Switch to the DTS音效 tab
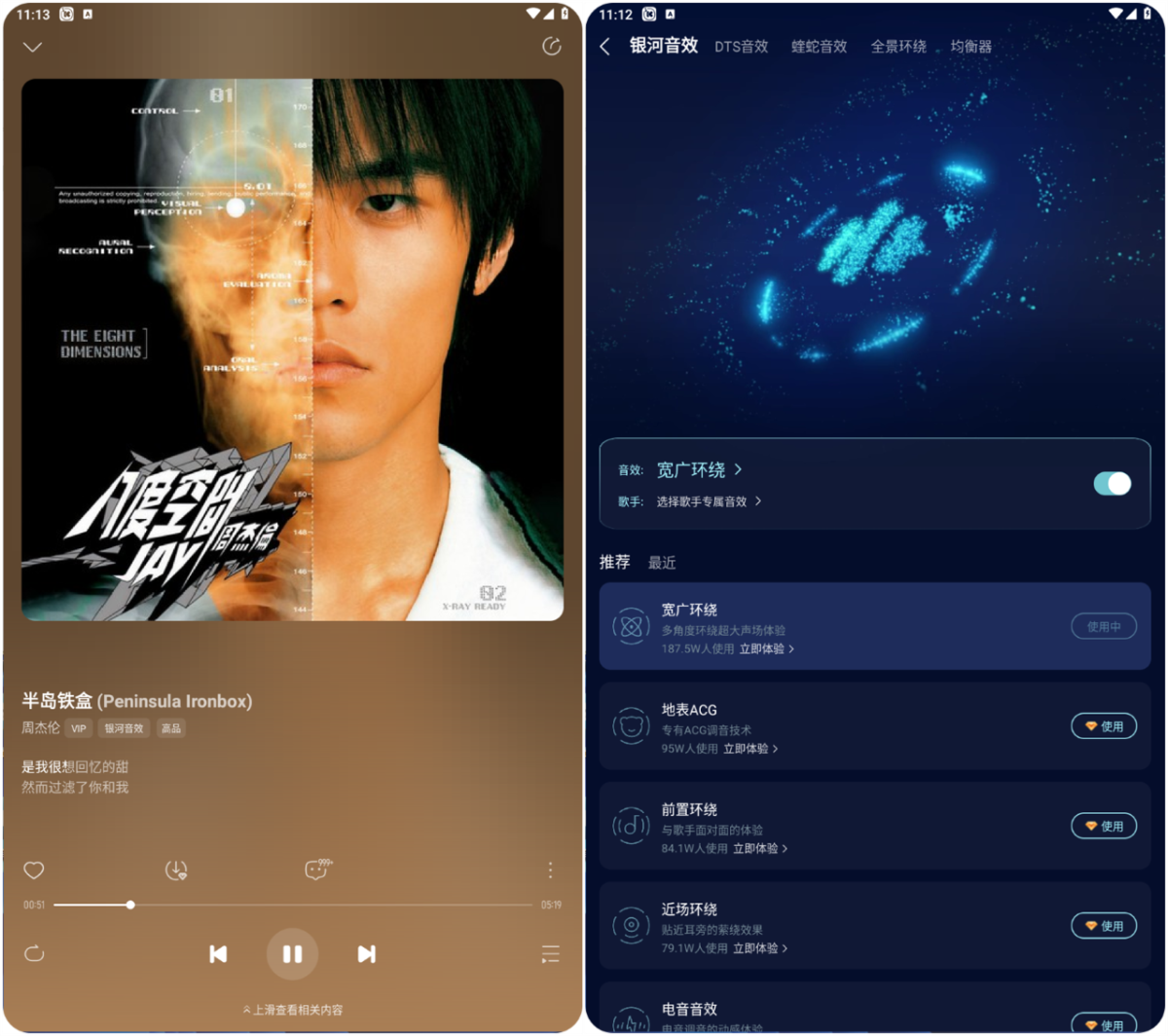This screenshot has width=1168, height=1036. point(741,47)
